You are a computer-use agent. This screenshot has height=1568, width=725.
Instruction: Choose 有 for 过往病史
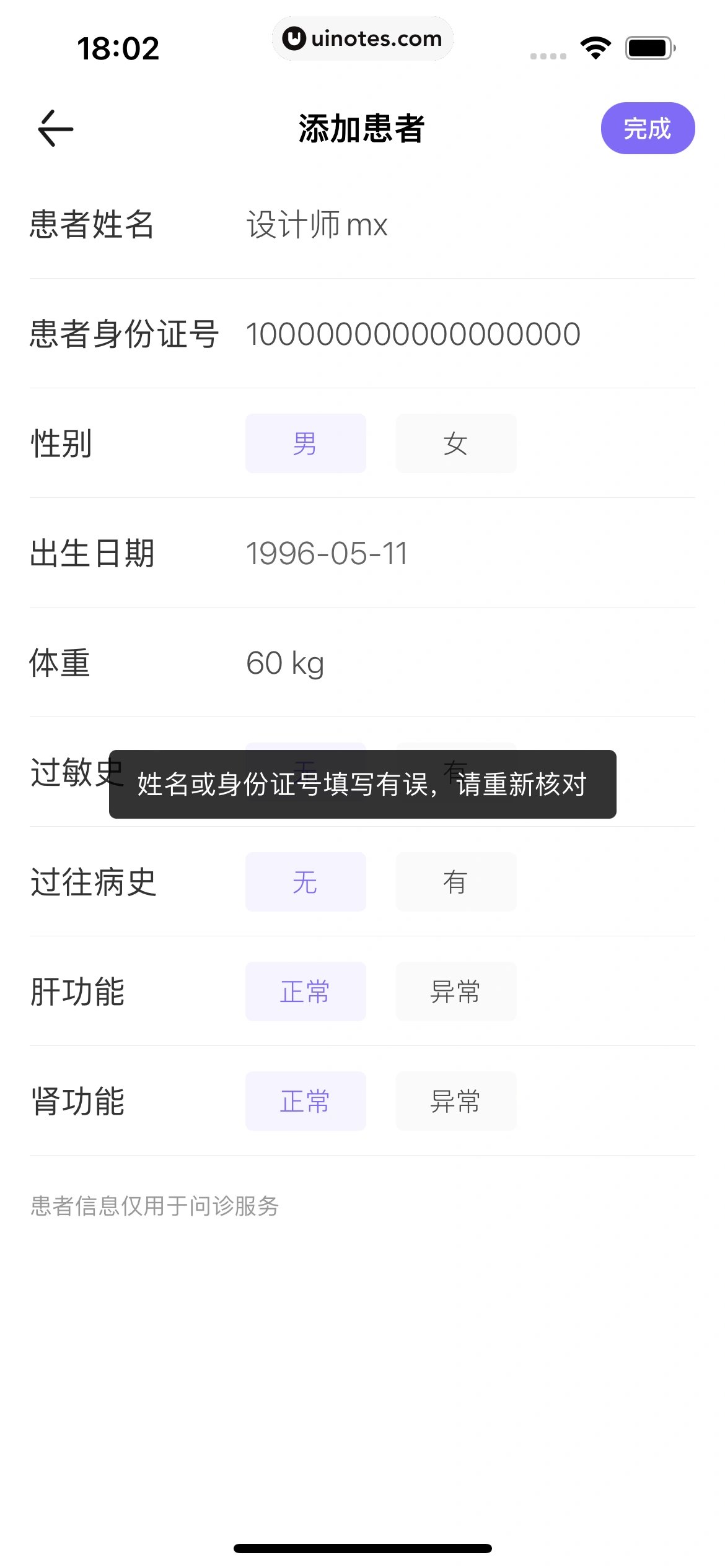(455, 882)
